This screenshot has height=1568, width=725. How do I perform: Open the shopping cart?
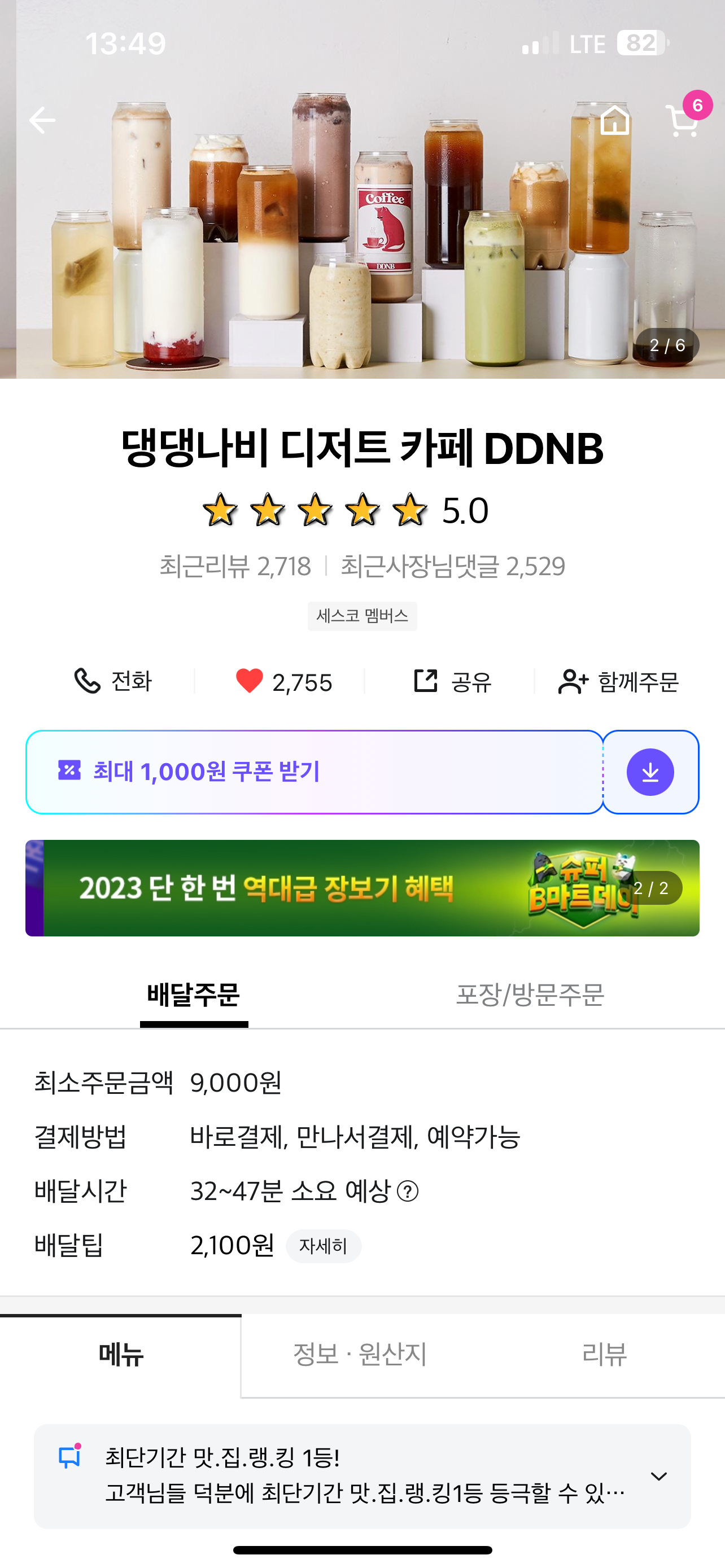tap(683, 121)
